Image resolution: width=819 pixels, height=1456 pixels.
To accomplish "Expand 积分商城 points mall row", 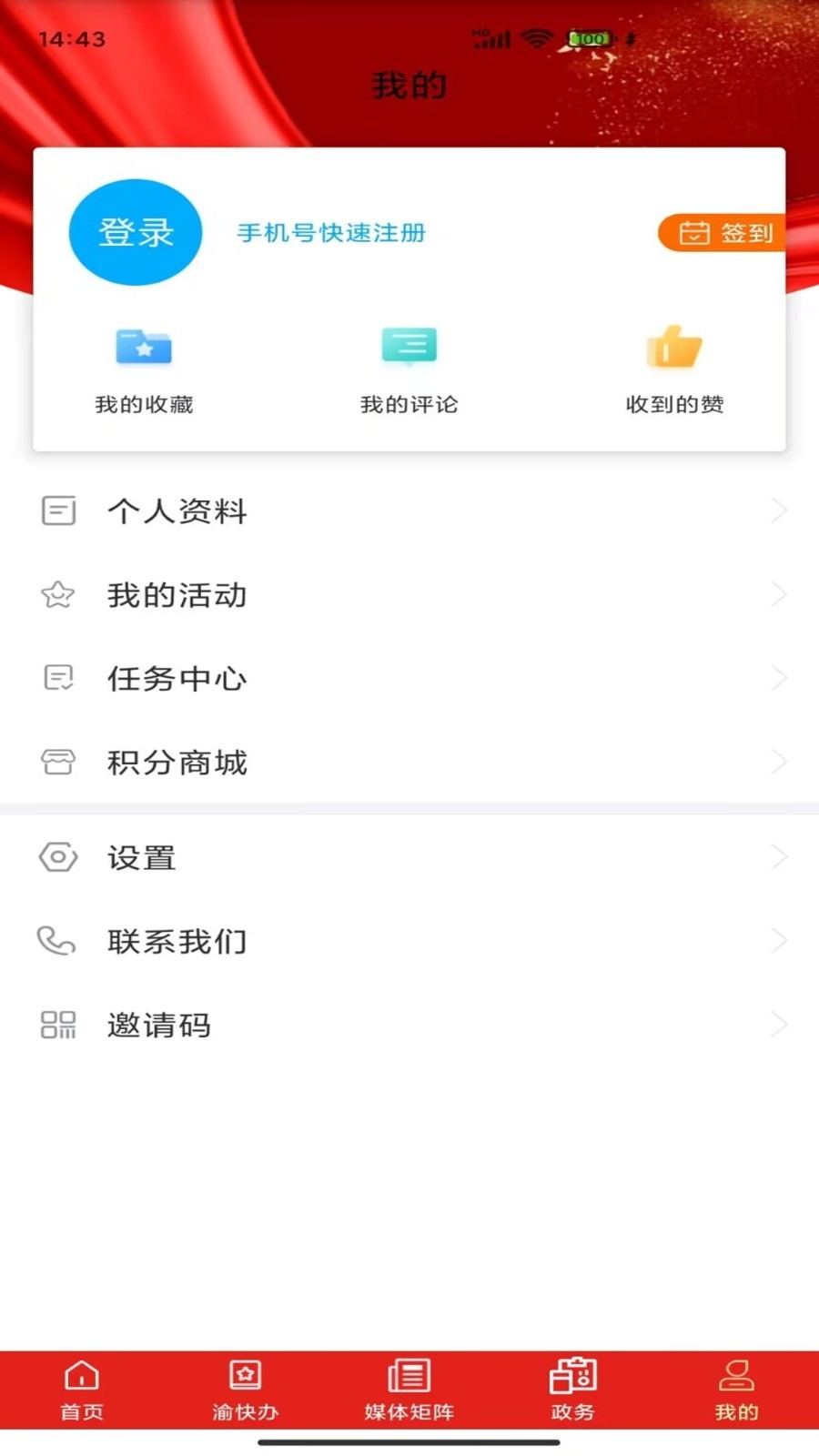I will [x=409, y=762].
